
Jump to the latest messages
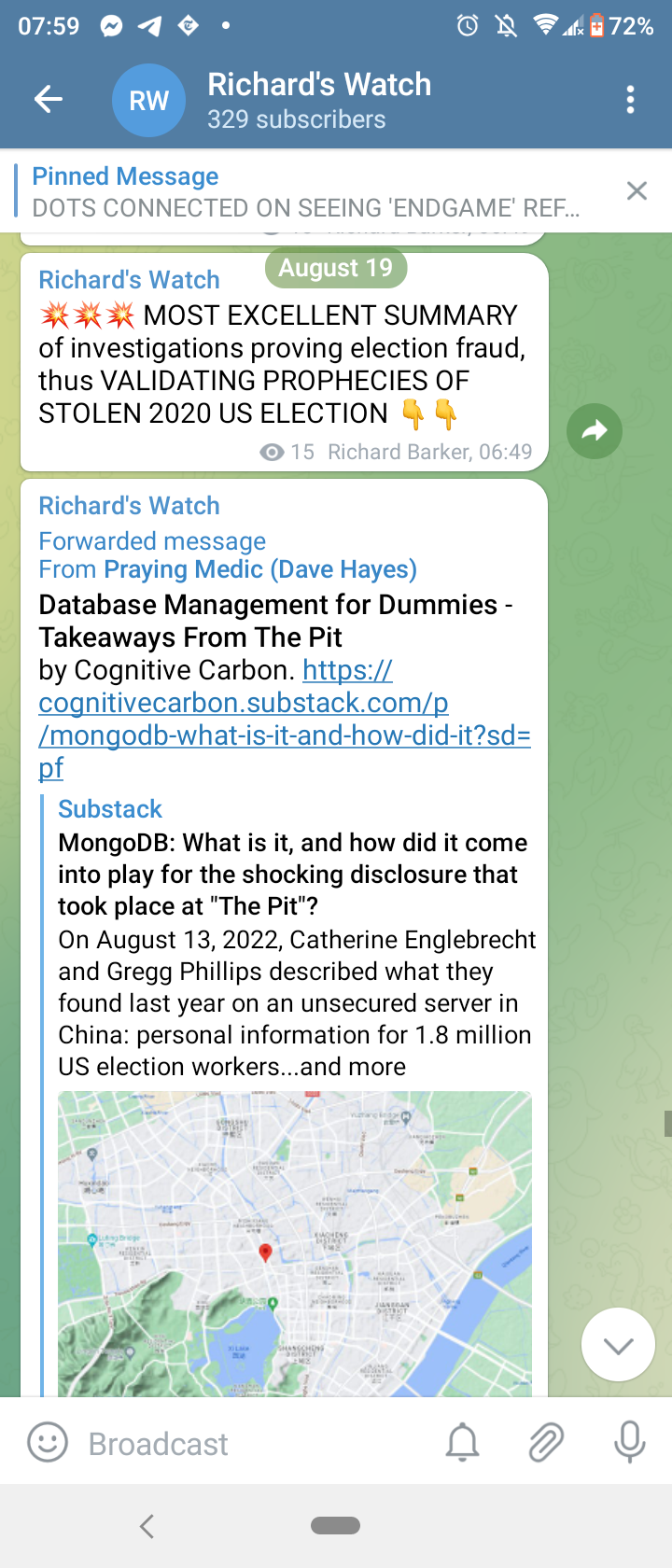click(x=618, y=1345)
